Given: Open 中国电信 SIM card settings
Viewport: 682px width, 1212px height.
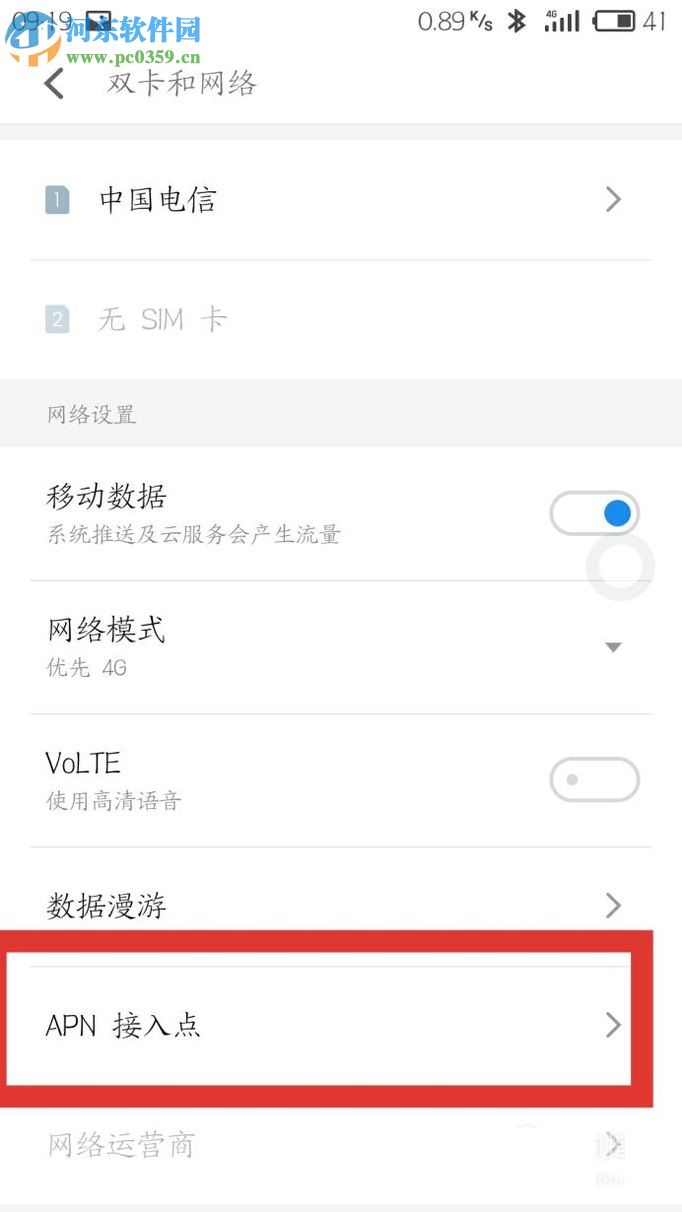Looking at the screenshot, I should tap(340, 200).
